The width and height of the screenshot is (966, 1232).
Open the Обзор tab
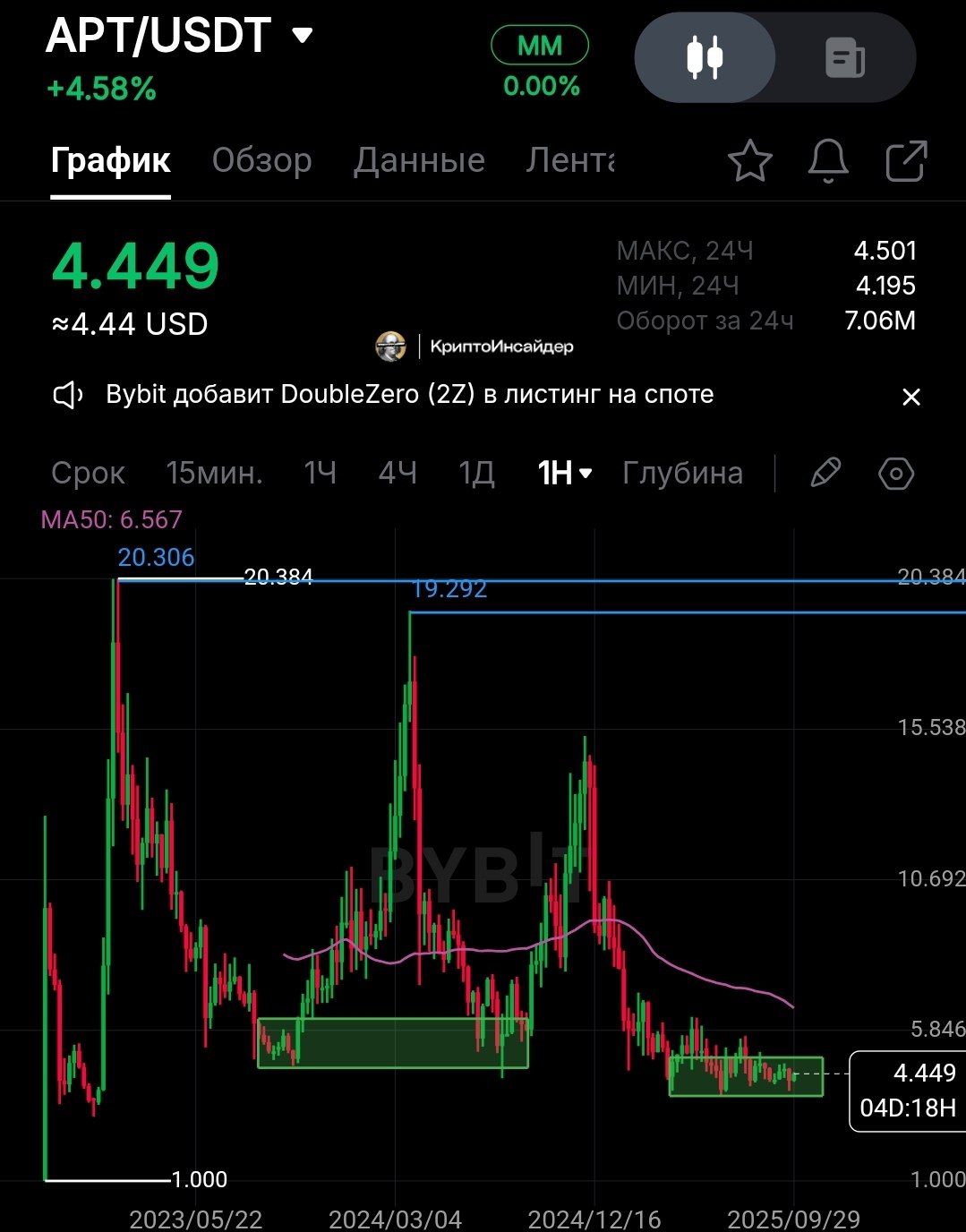[261, 160]
